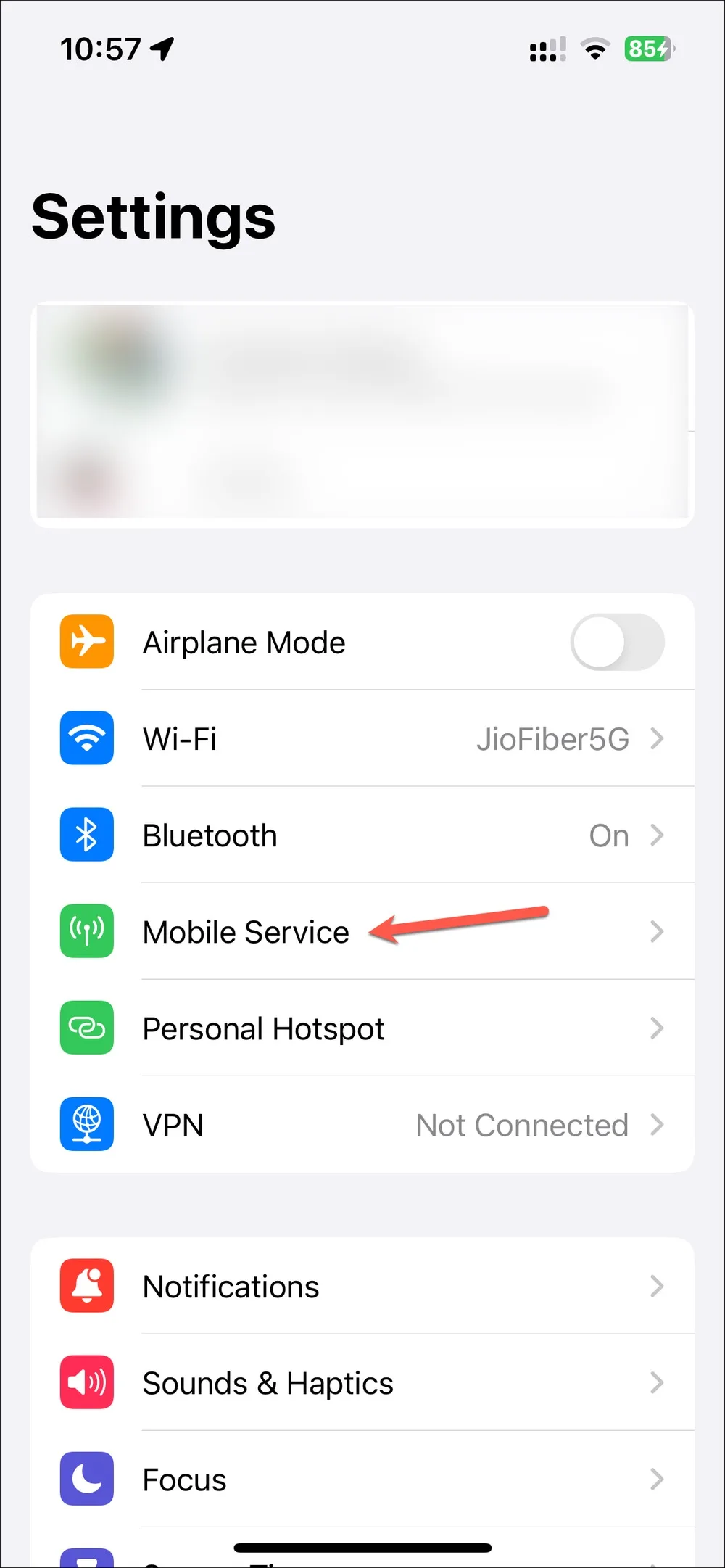Open Notifications settings
The image size is (725, 1568).
click(x=362, y=1286)
